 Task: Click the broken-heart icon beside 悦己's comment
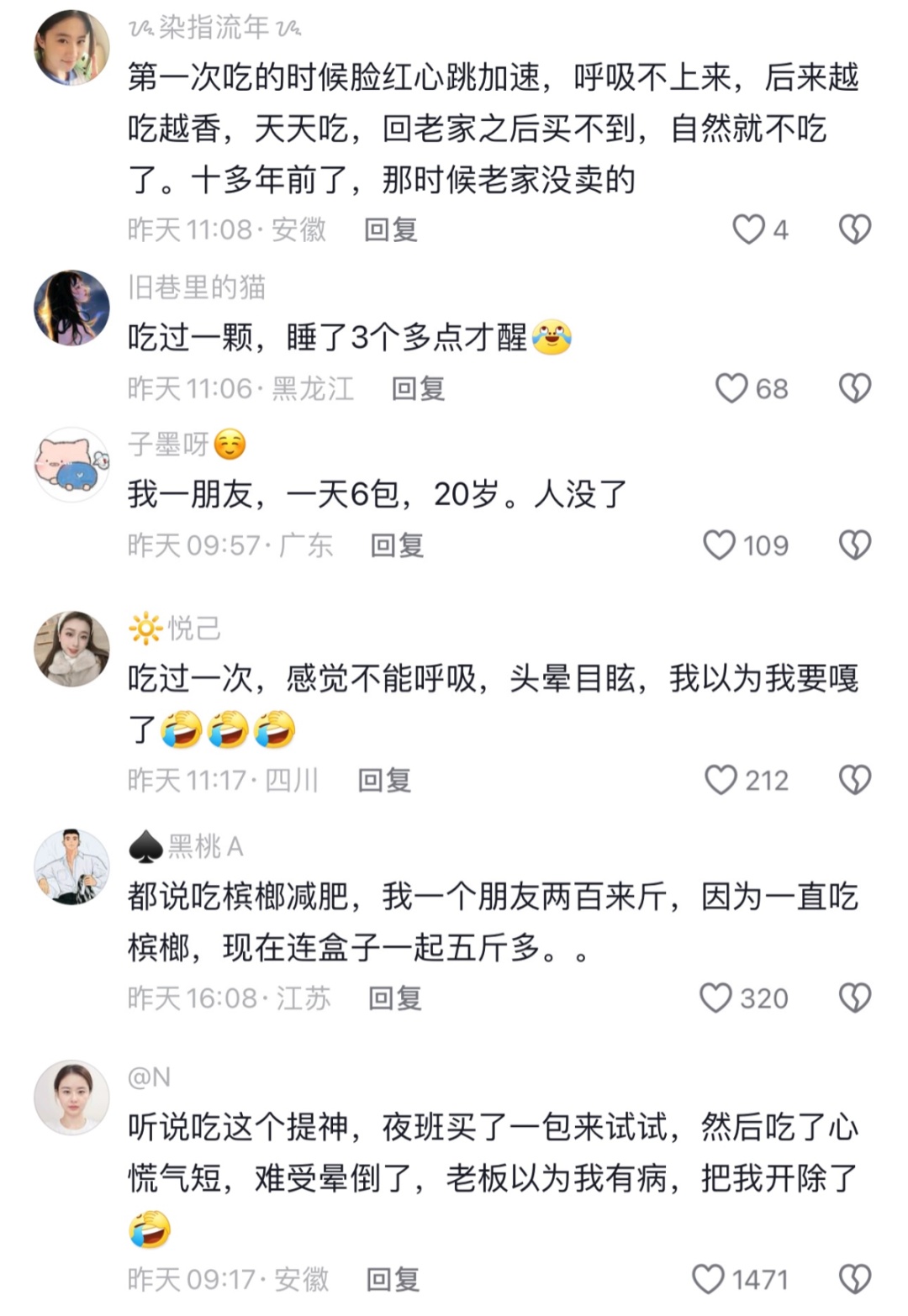[x=858, y=781]
